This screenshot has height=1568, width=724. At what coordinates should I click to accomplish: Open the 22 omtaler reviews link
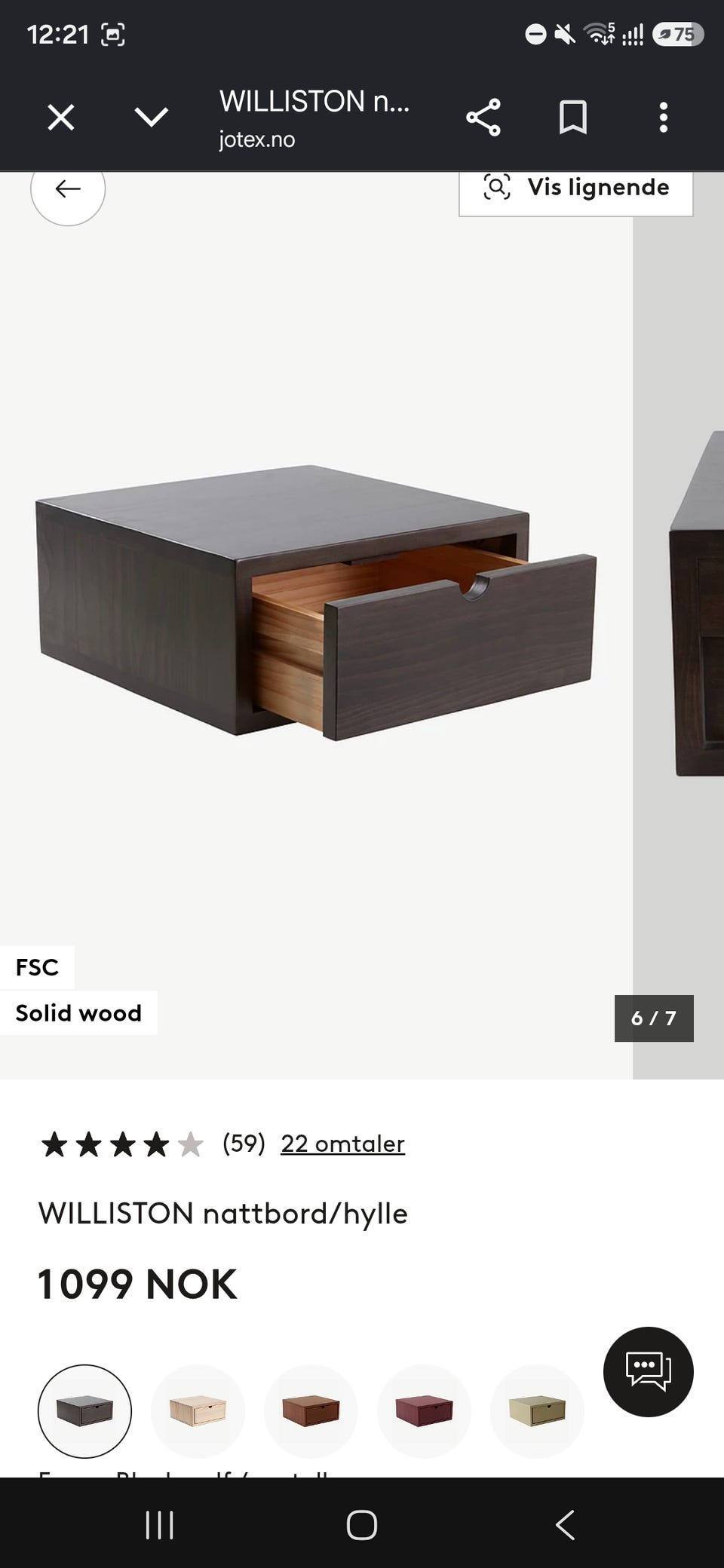[x=342, y=1144]
